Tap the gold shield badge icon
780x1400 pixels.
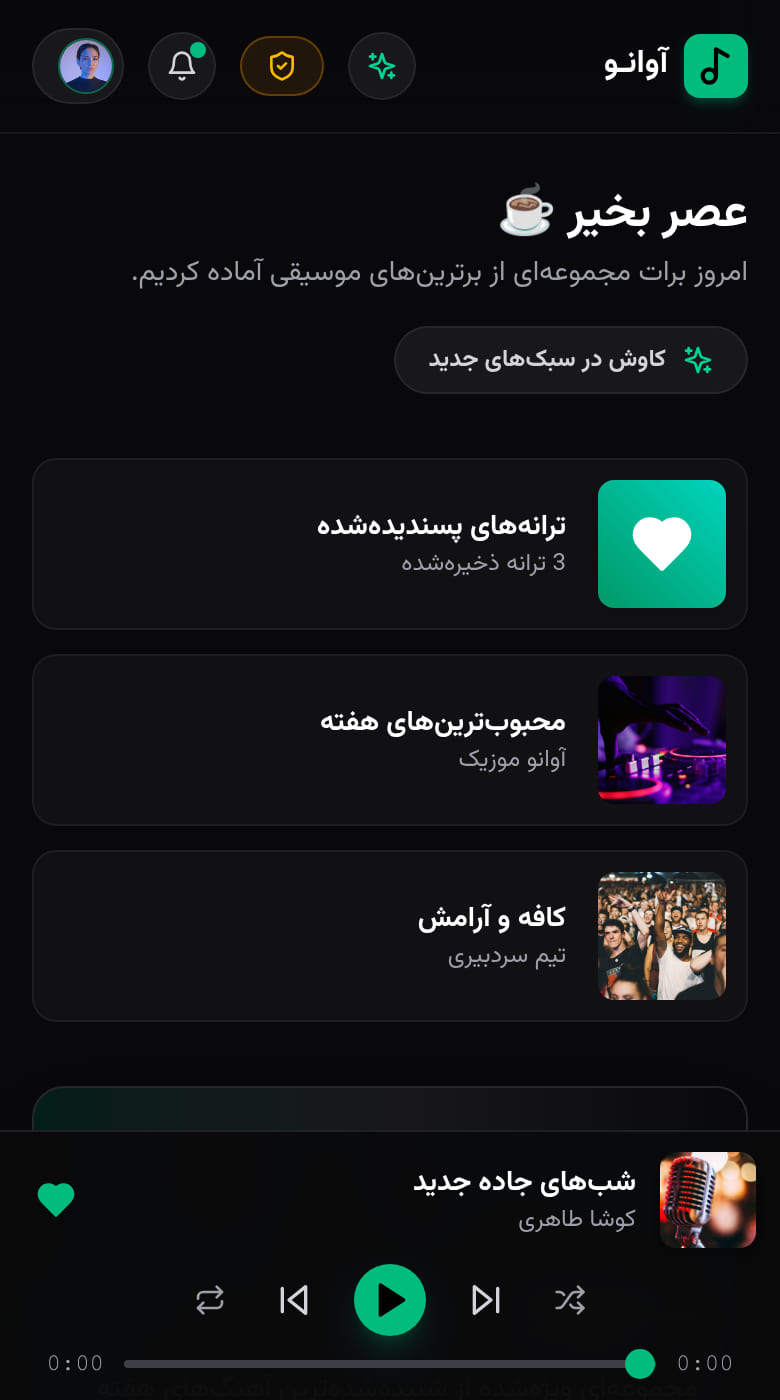click(282, 66)
